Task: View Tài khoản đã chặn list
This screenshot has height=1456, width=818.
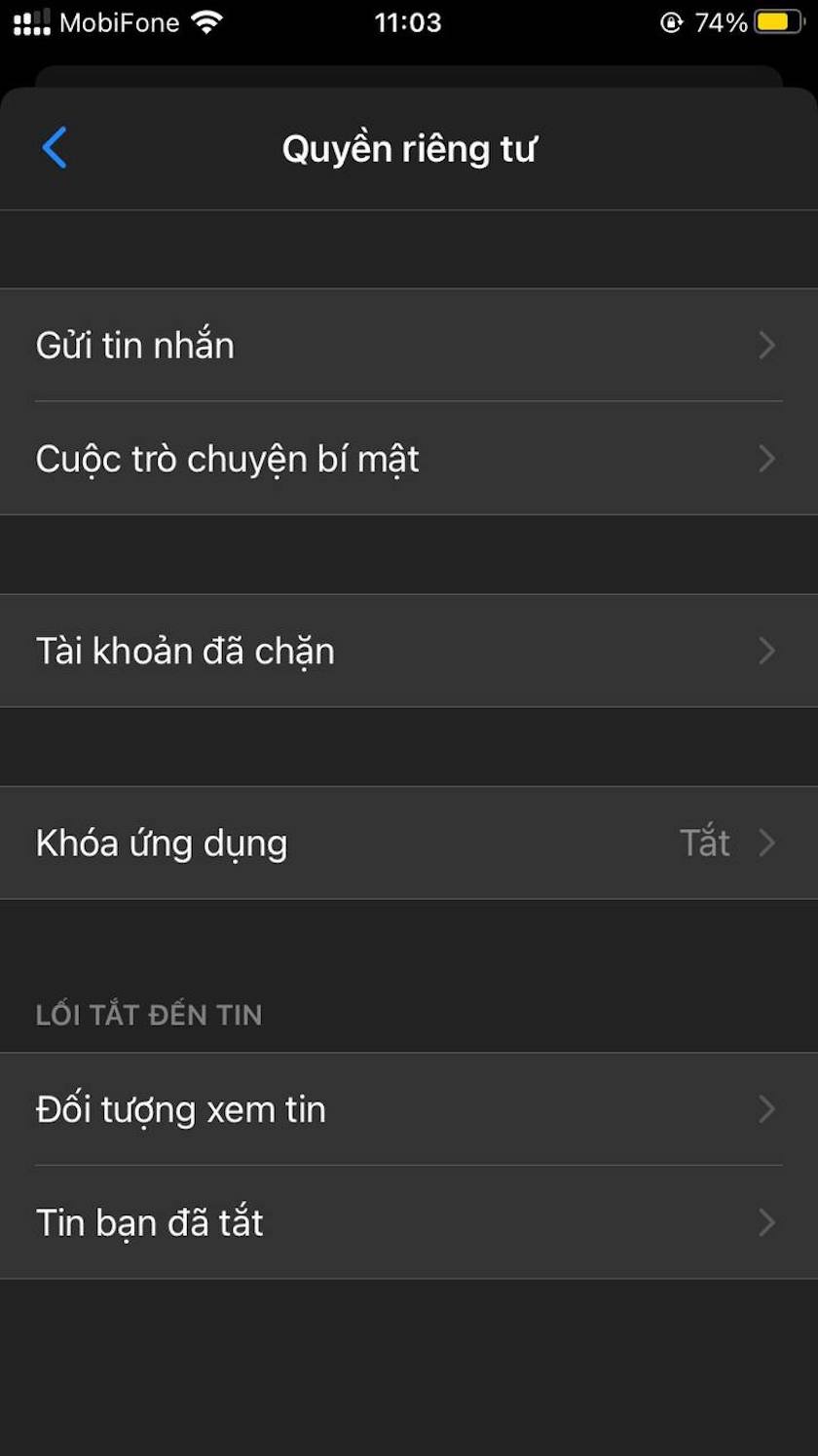Action: click(409, 651)
